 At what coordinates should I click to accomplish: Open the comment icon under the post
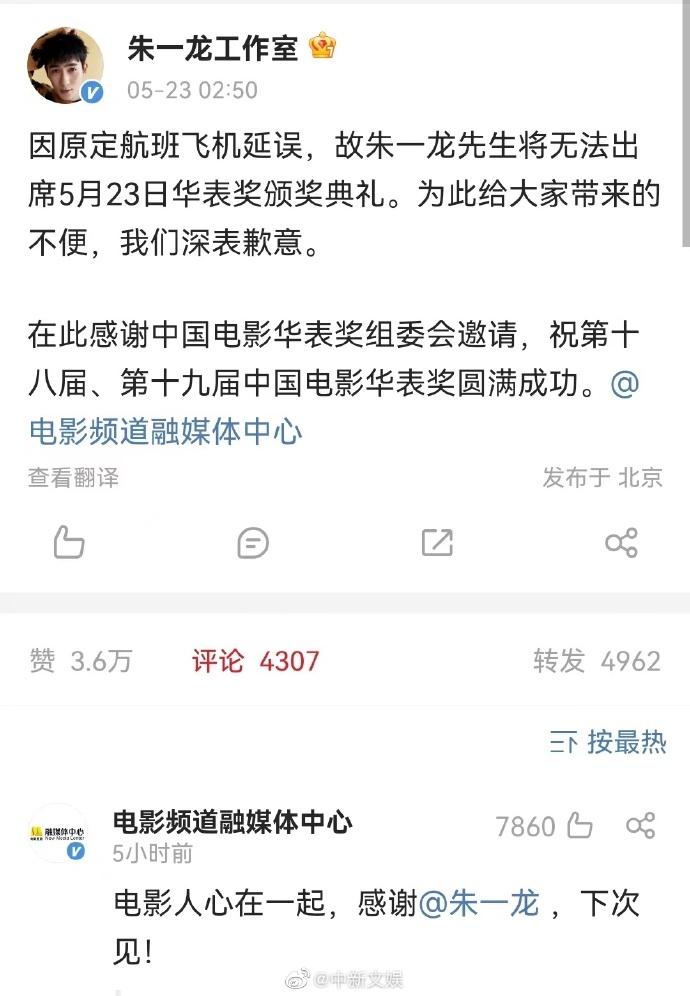(253, 542)
